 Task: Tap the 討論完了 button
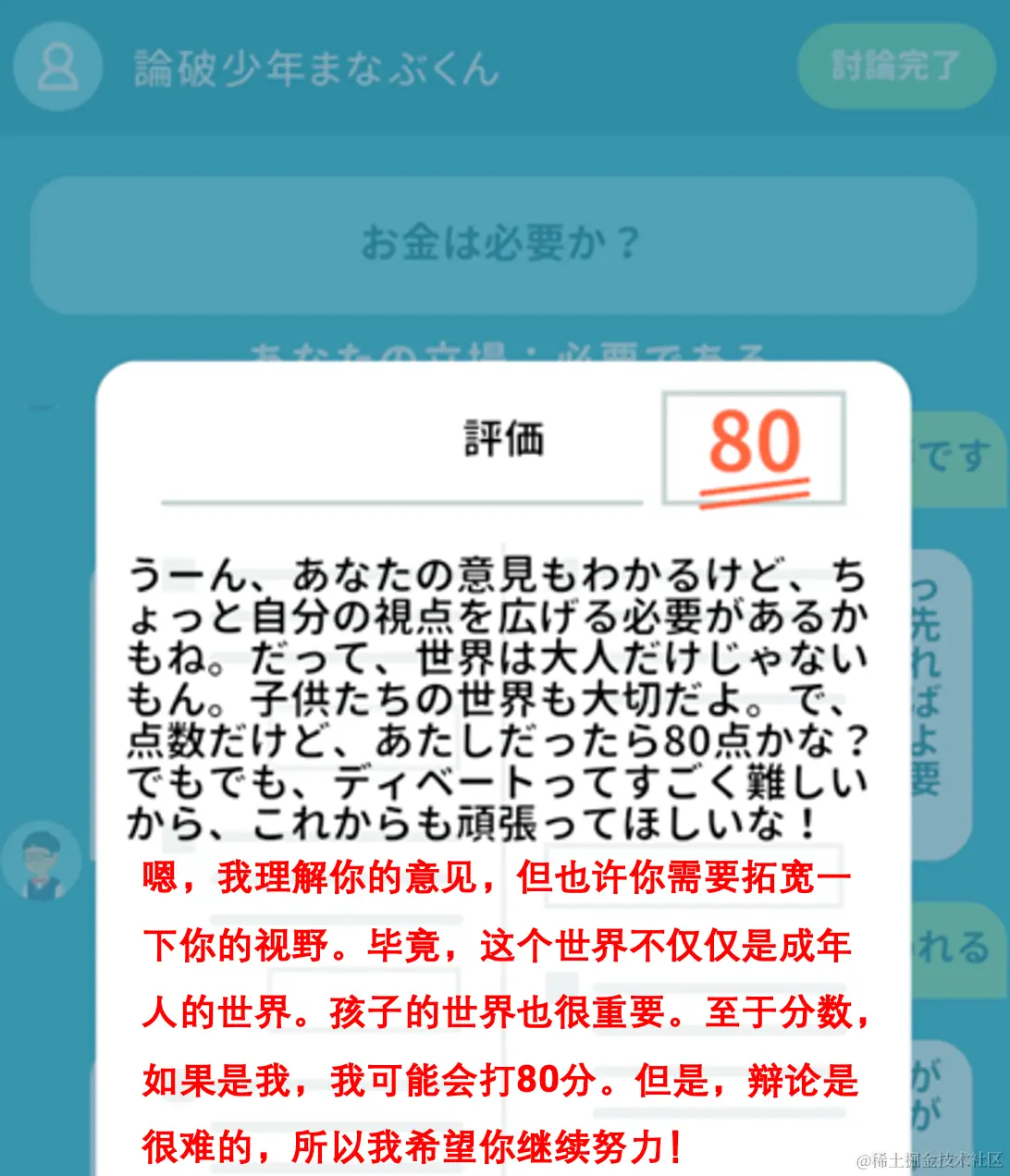895,67
